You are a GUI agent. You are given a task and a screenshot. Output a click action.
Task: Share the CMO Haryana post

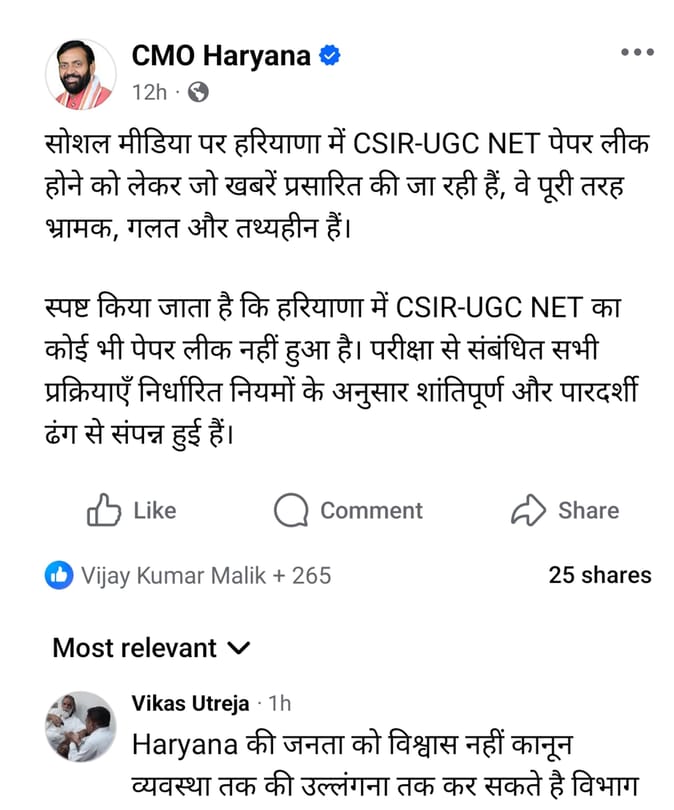point(564,510)
